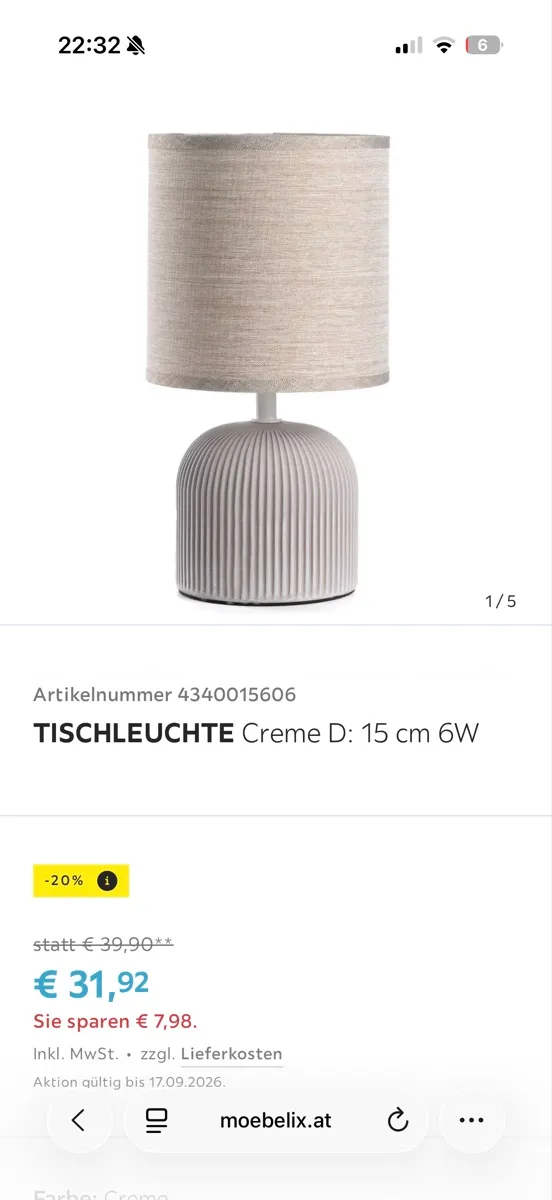Screen dimensions: 552x1200
Task: Open the page reader menu icon
Action: [x=156, y=1120]
